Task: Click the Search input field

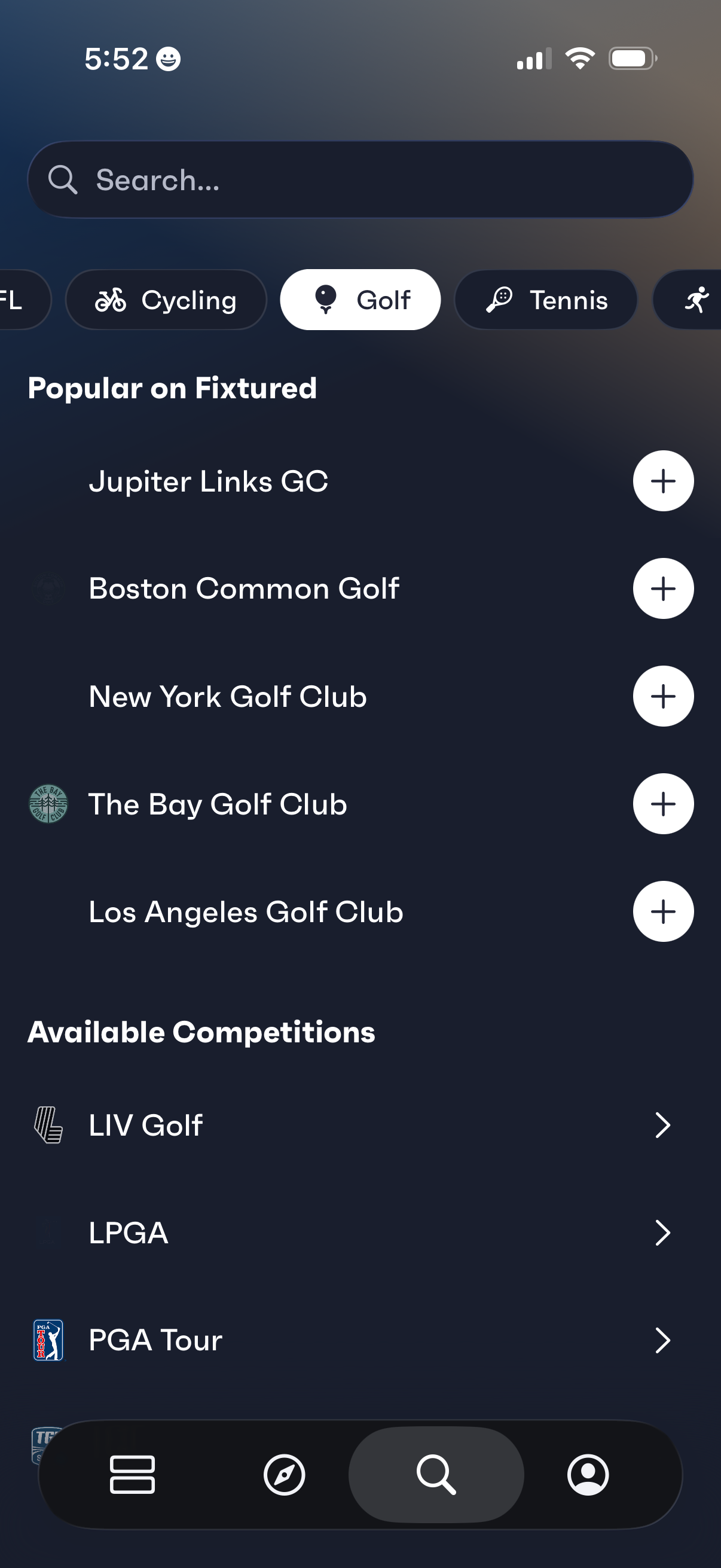Action: (x=360, y=180)
